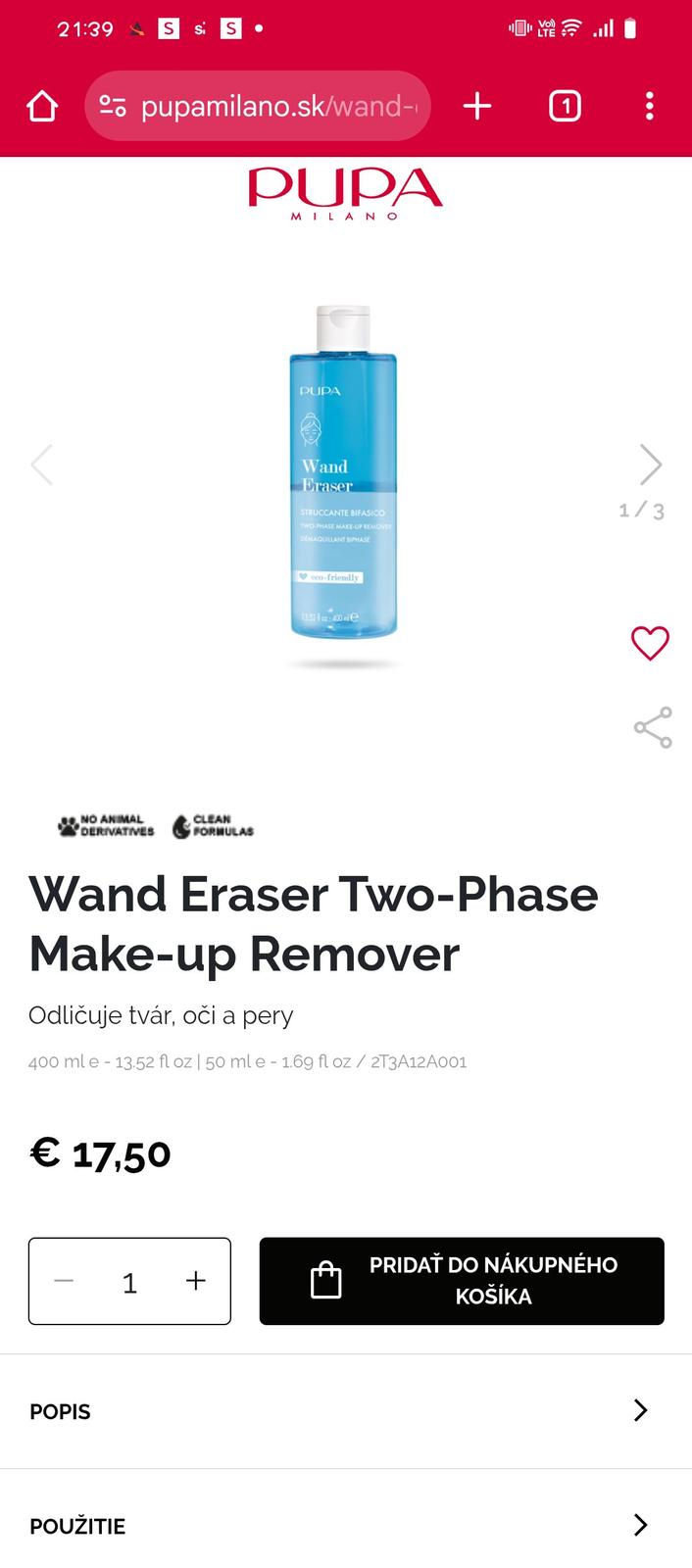Expand the Použitie section
The image size is (692, 1568).
[x=345, y=1525]
